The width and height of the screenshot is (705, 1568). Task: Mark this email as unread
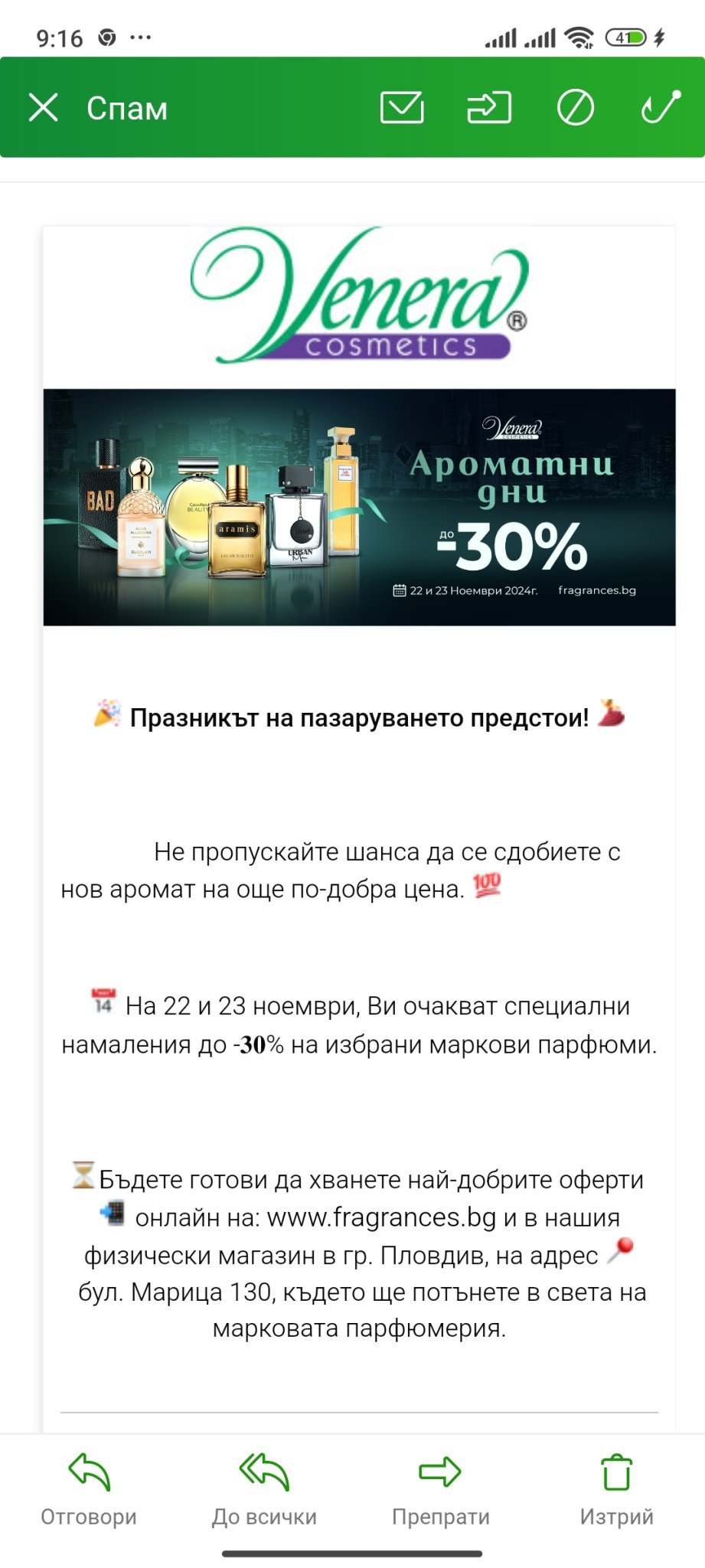(x=402, y=108)
